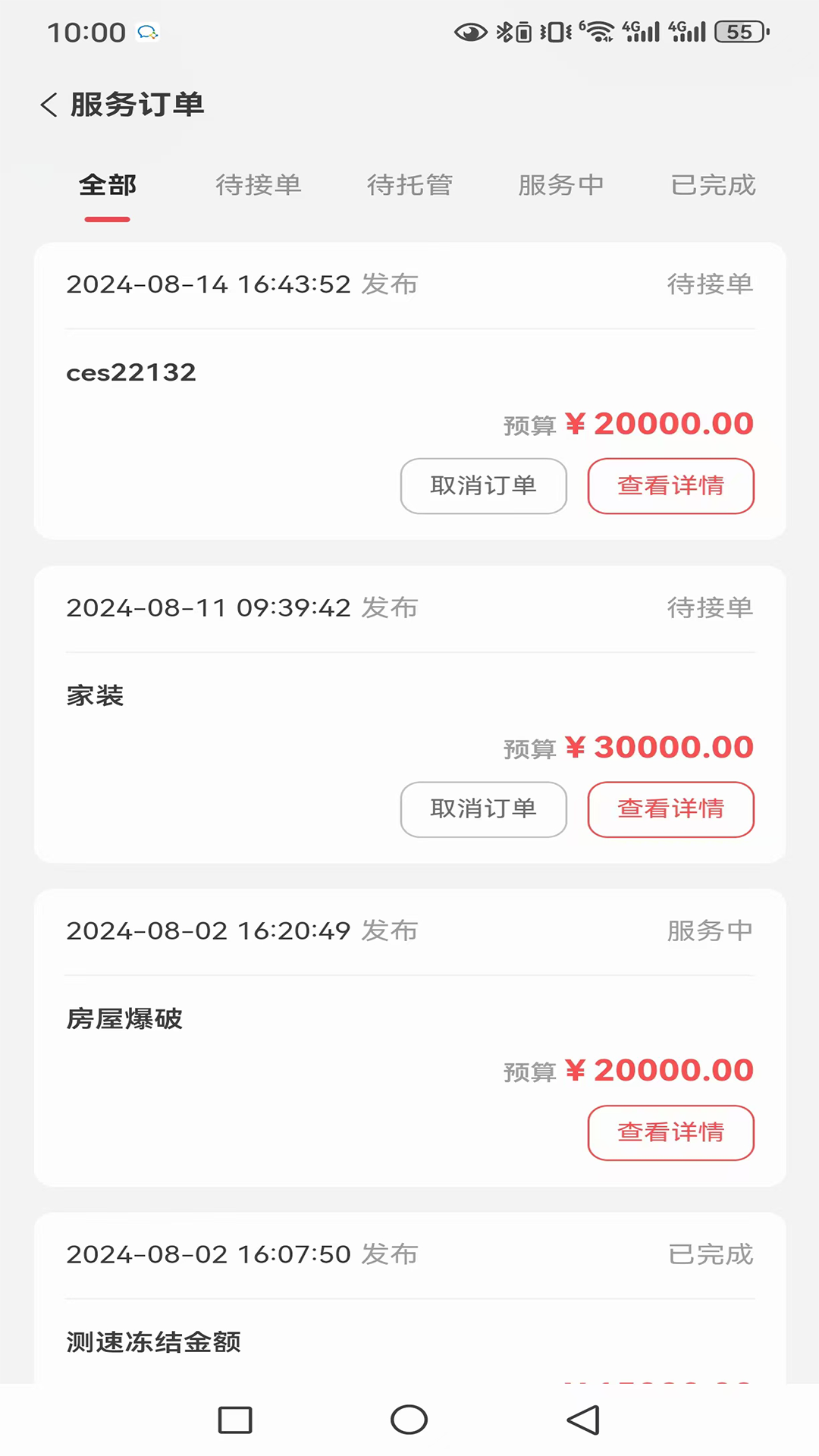
Task: Select the 全部 tab
Action: tap(108, 185)
